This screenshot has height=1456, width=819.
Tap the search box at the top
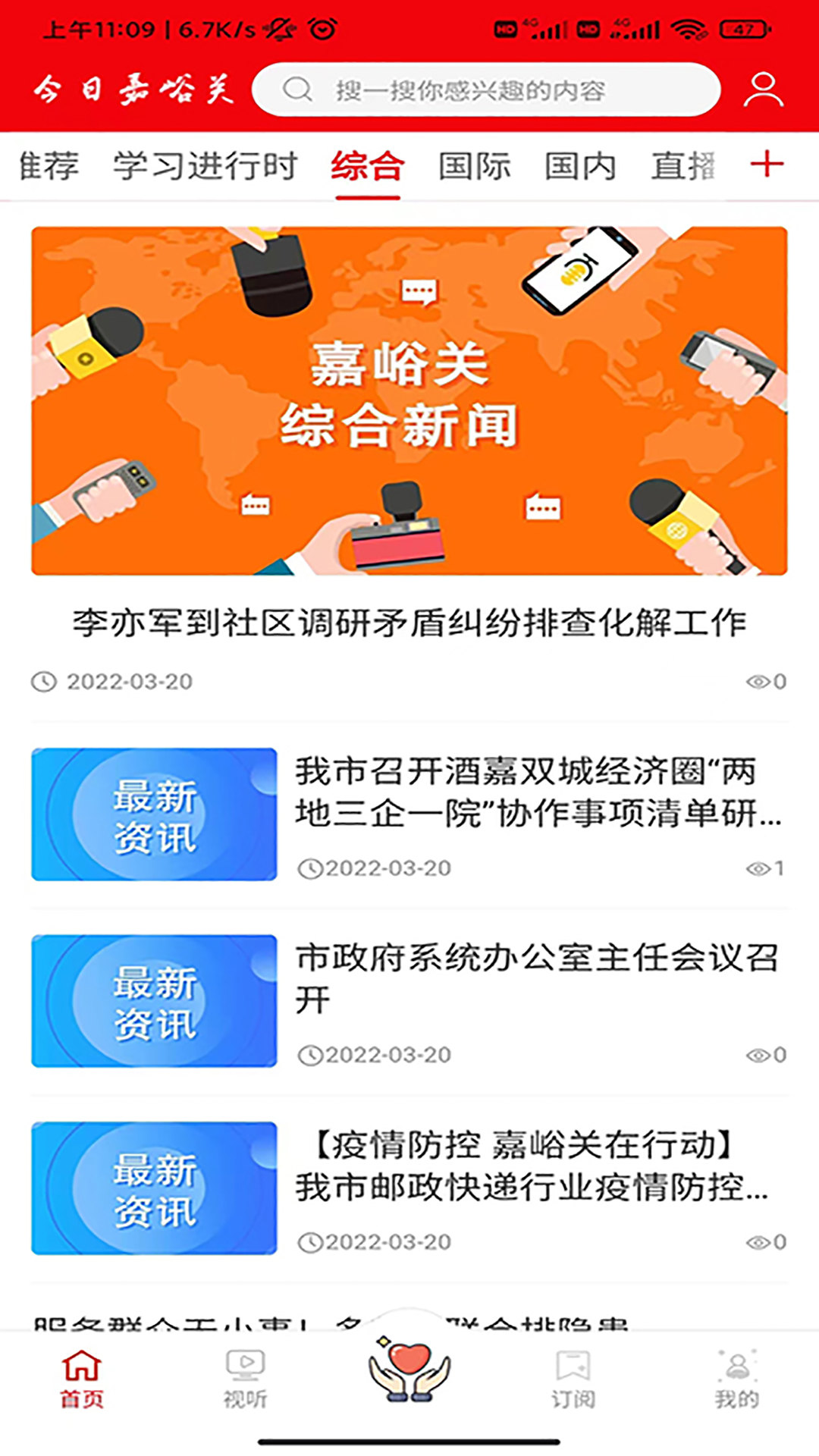(485, 90)
